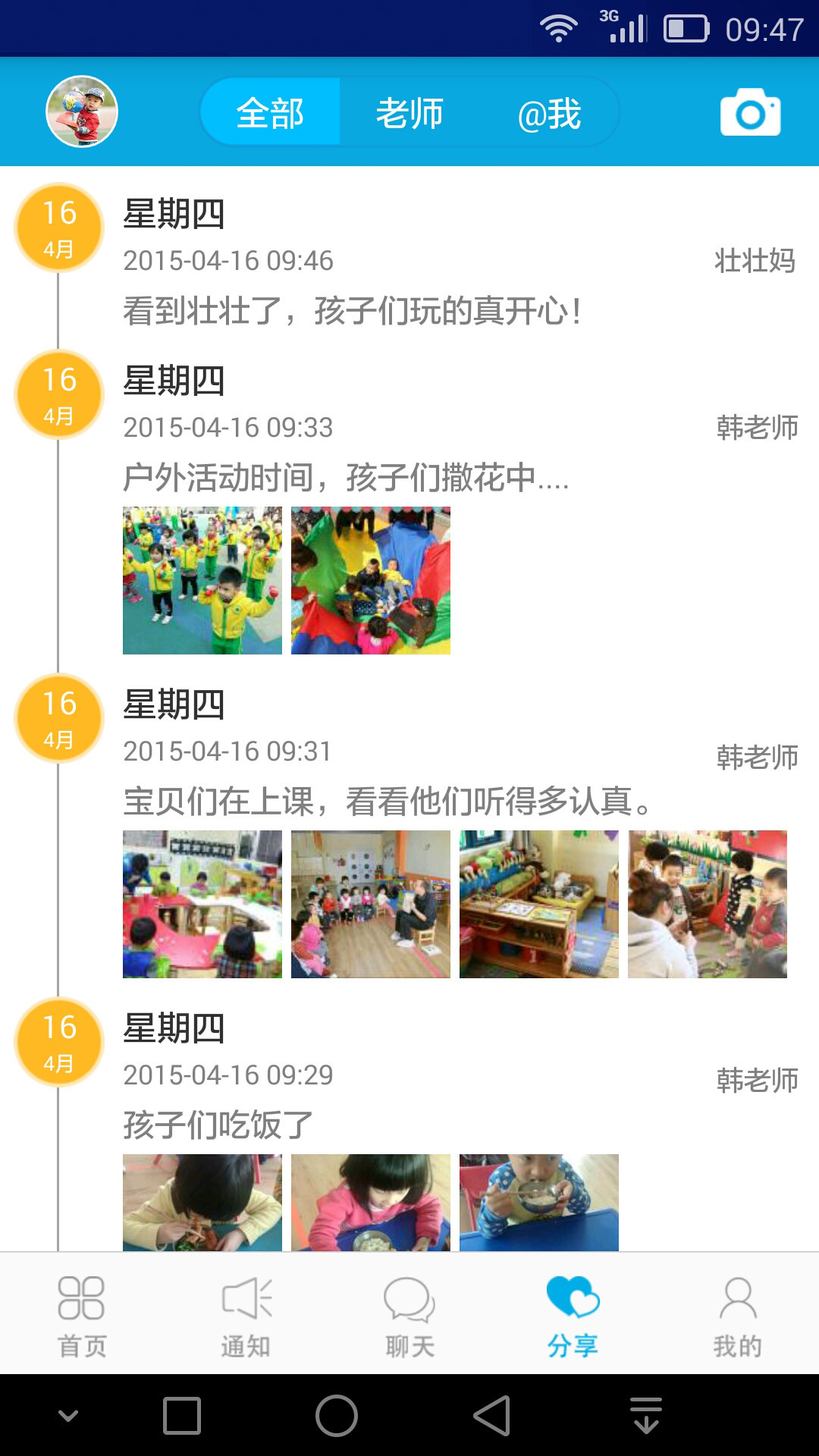This screenshot has width=819, height=1456.
Task: Open third photo in the 09:31 post
Action: 539,904
